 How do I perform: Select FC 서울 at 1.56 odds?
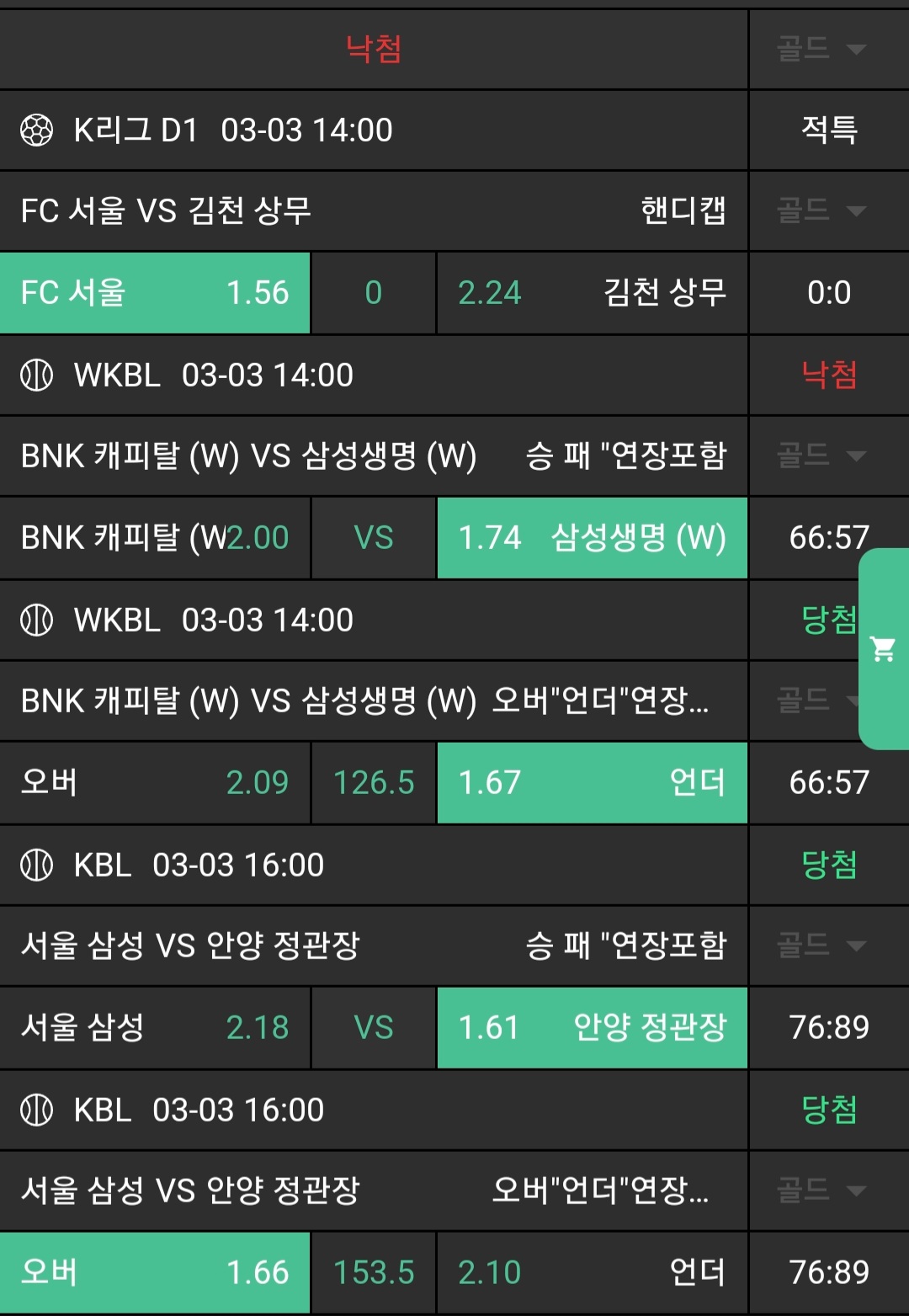pyautogui.click(x=155, y=293)
